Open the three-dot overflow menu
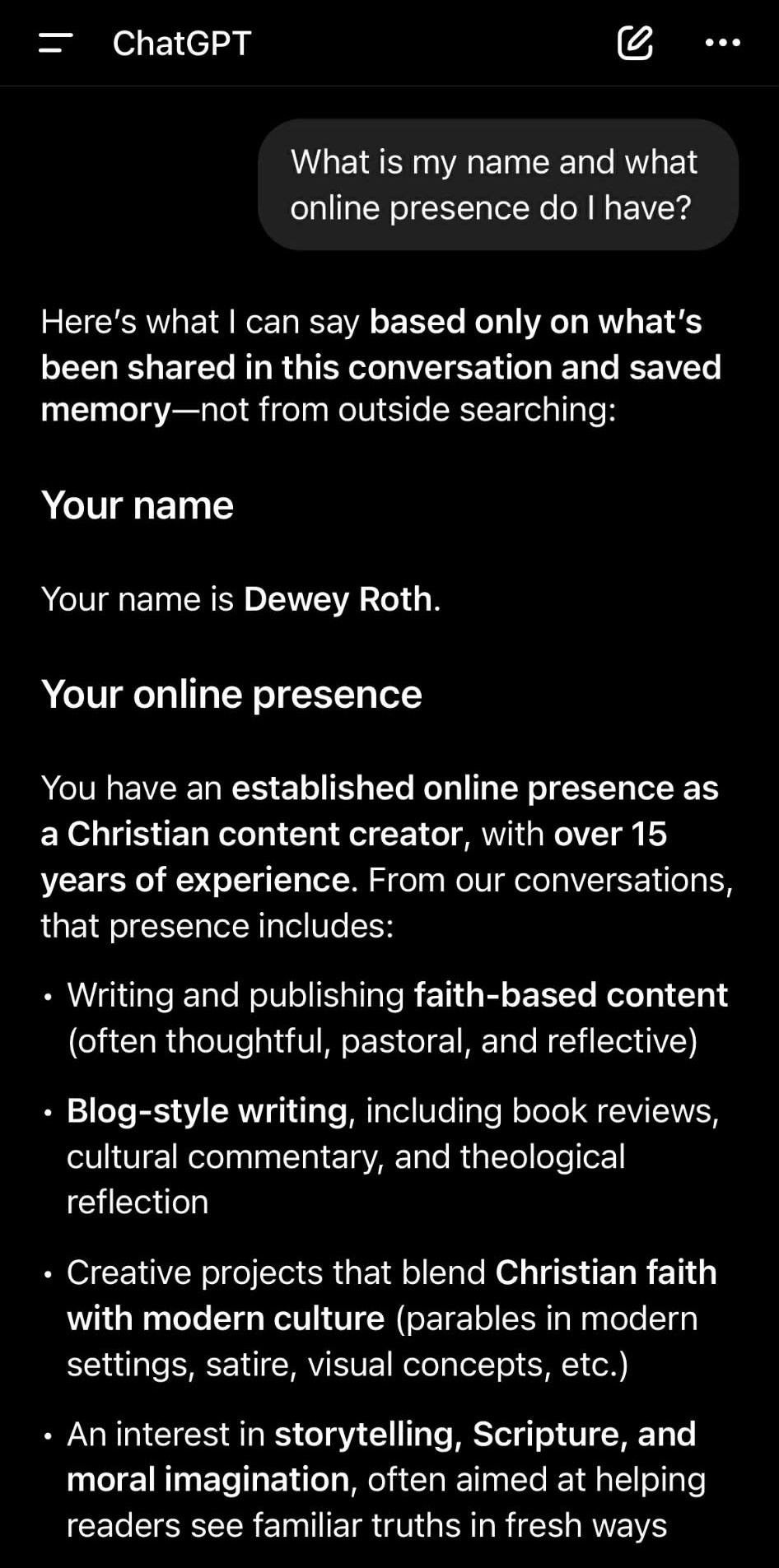Image resolution: width=779 pixels, height=1568 pixels. point(722,43)
